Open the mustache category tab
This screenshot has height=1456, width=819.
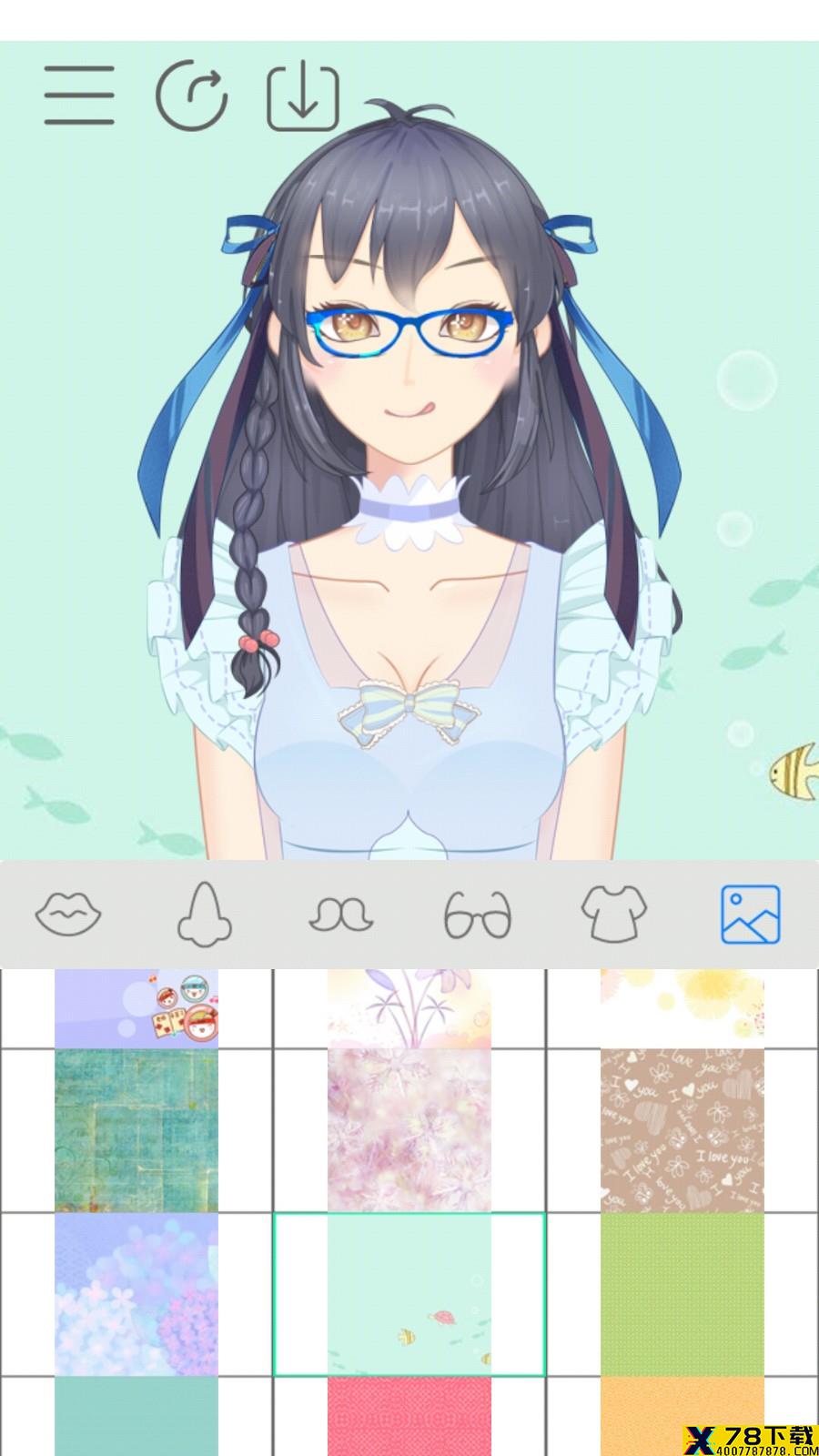click(x=341, y=915)
